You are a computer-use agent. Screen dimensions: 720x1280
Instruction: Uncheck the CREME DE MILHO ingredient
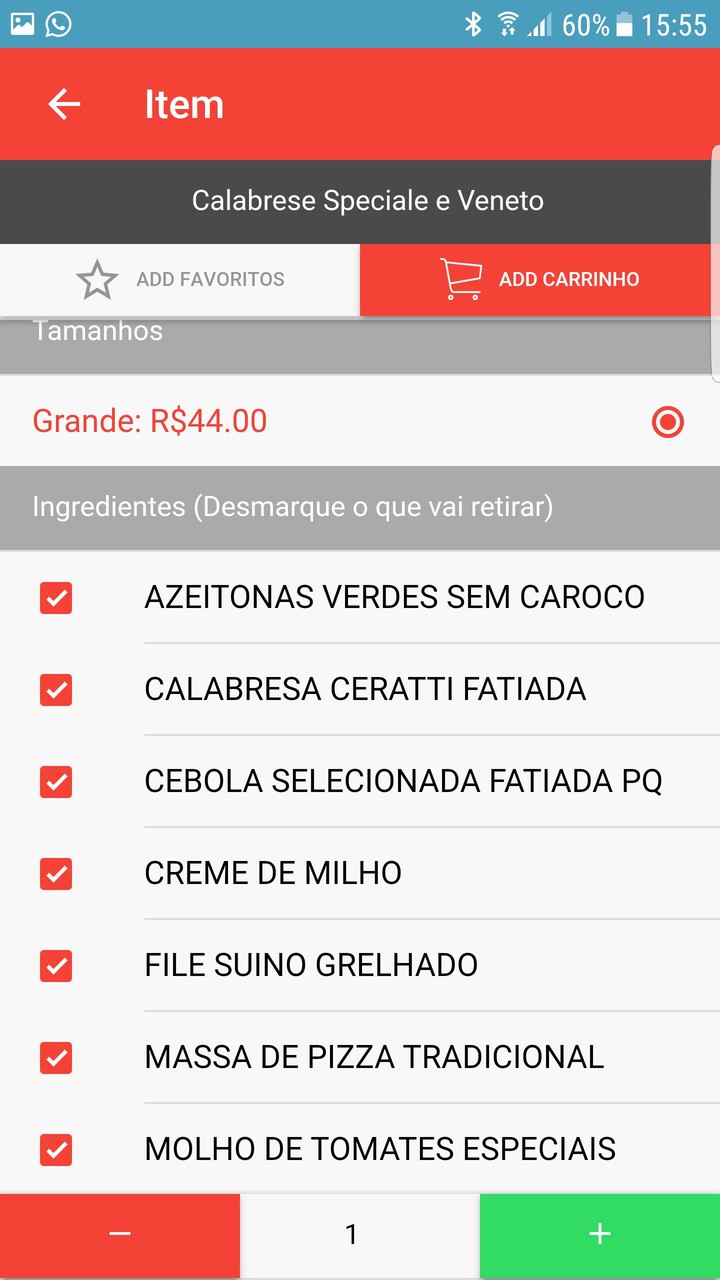[55, 874]
